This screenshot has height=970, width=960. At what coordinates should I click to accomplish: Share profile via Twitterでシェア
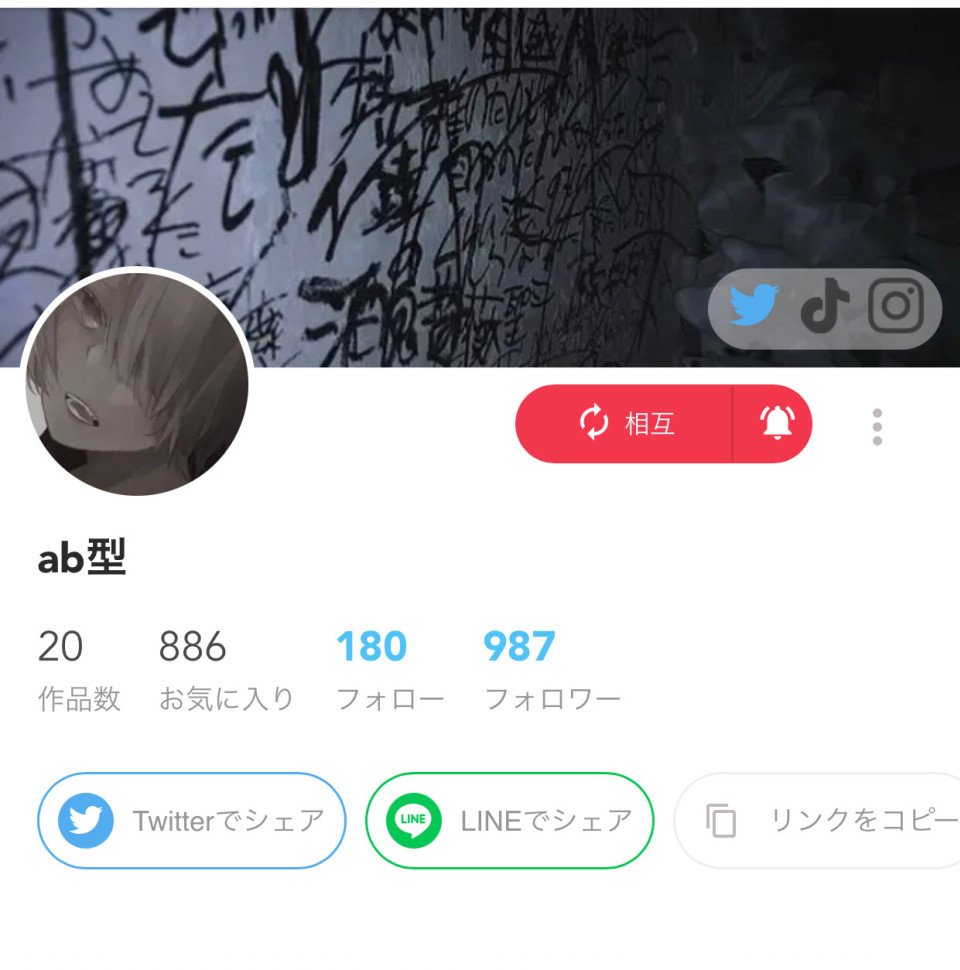point(192,821)
